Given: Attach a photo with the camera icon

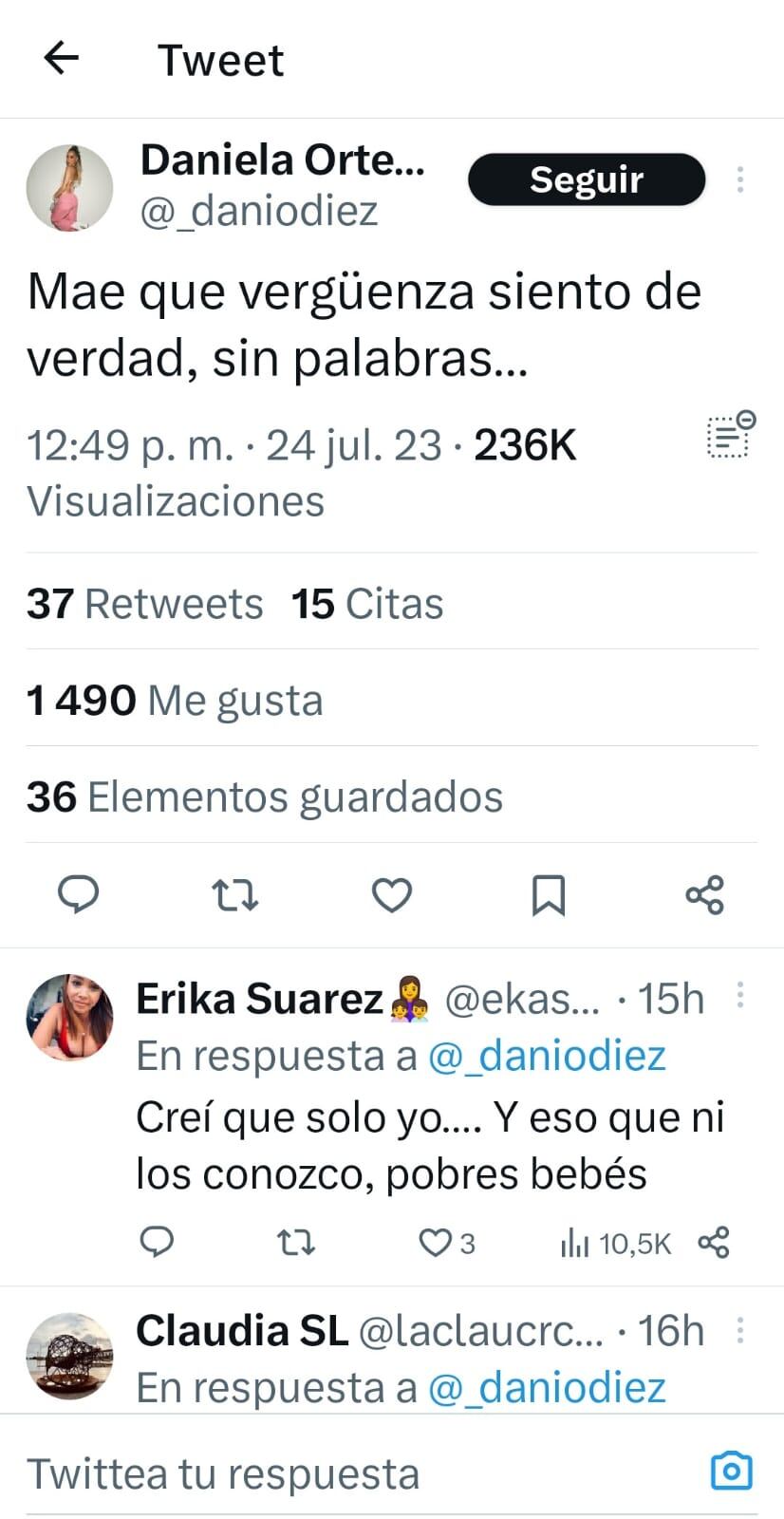Looking at the screenshot, I should [732, 1472].
